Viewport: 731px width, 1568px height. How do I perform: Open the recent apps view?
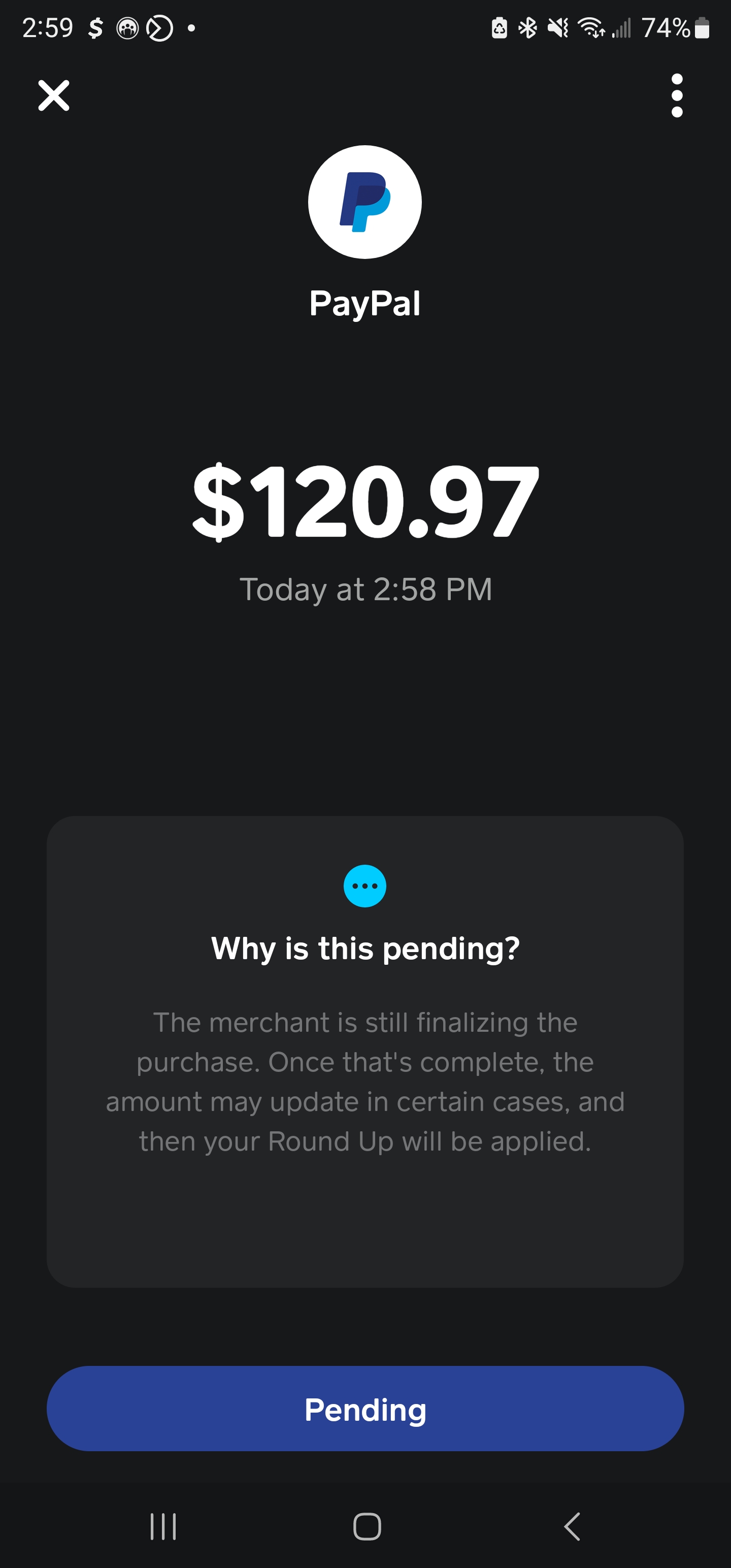click(x=163, y=1526)
